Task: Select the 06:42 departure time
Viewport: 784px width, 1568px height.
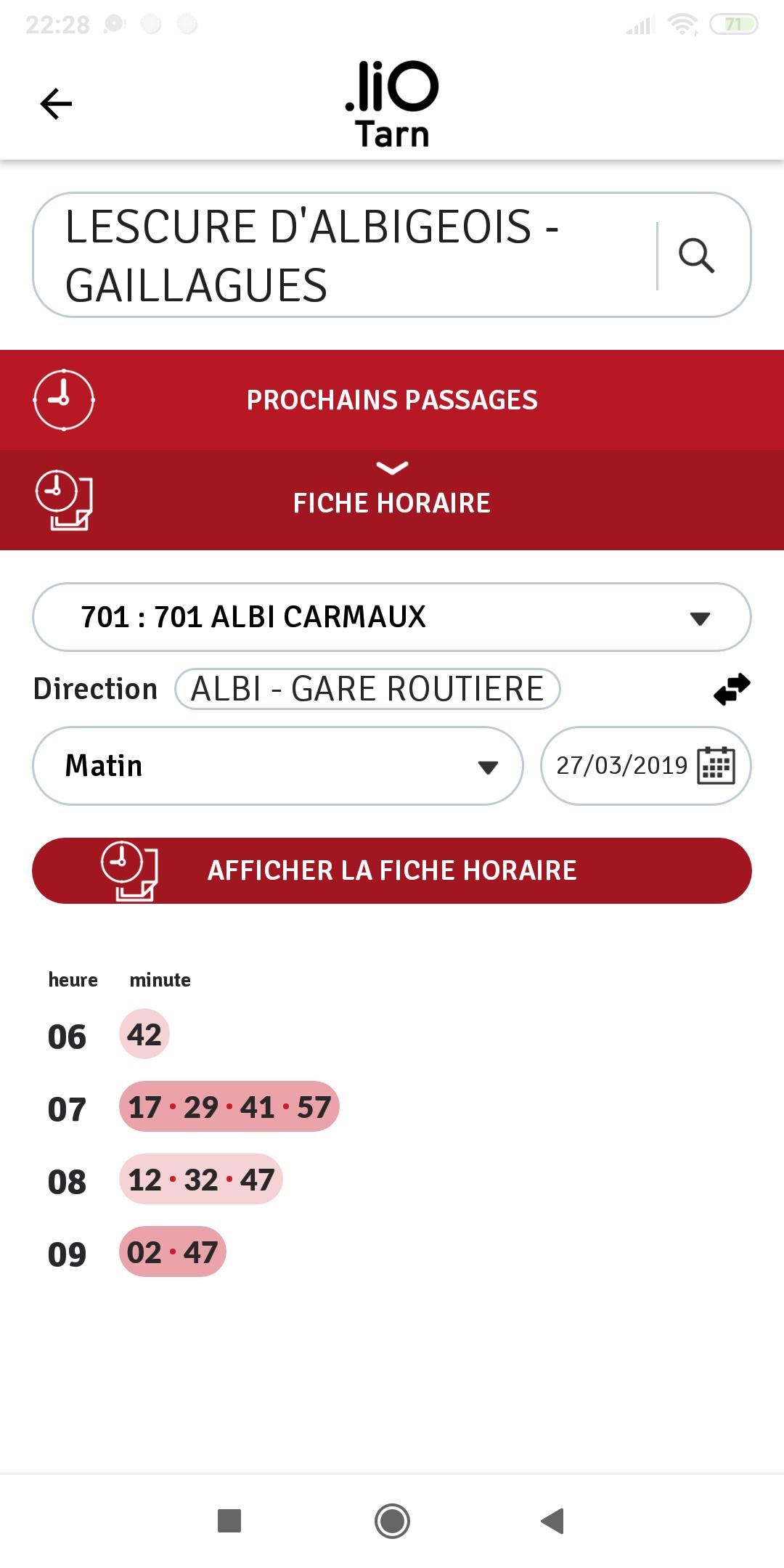Action: click(144, 1034)
